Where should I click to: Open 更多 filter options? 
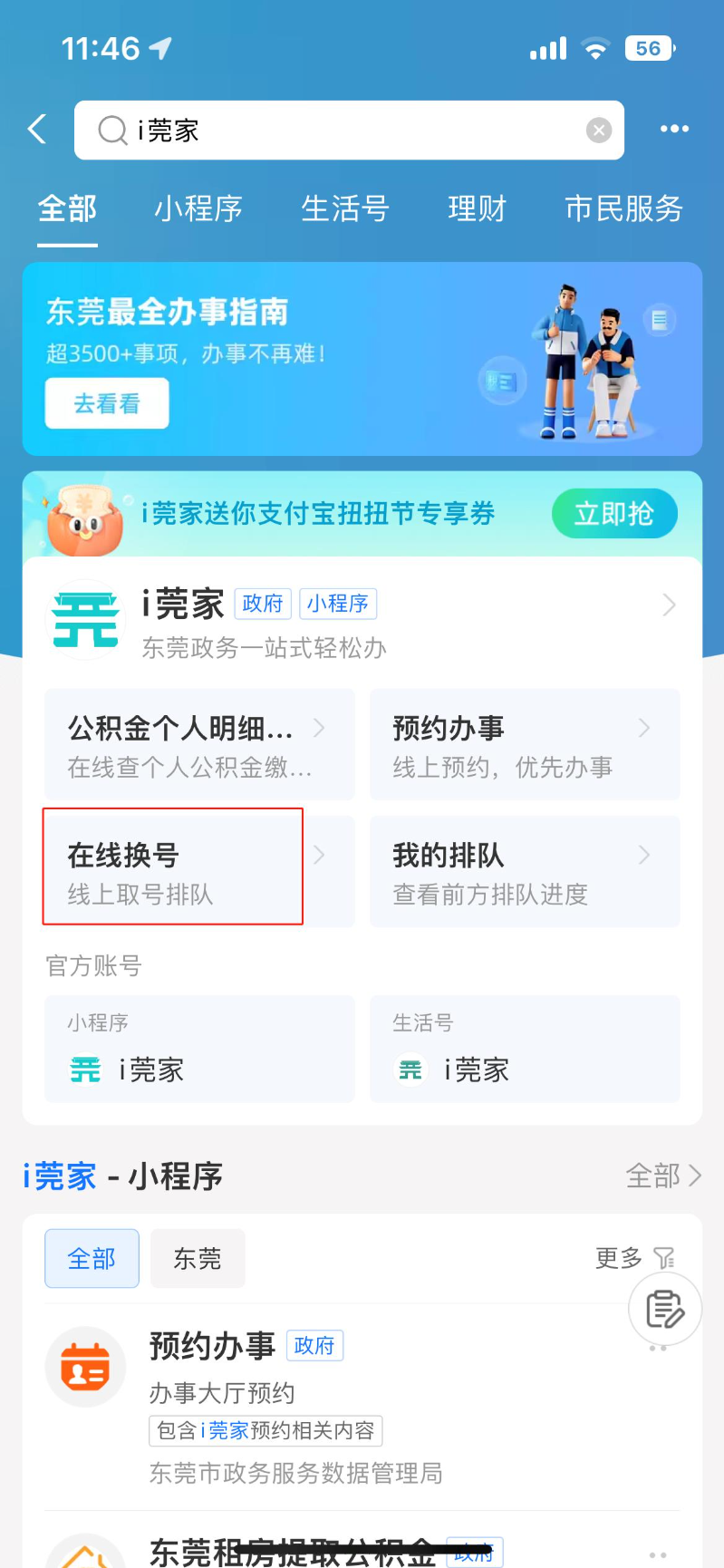(x=634, y=1258)
